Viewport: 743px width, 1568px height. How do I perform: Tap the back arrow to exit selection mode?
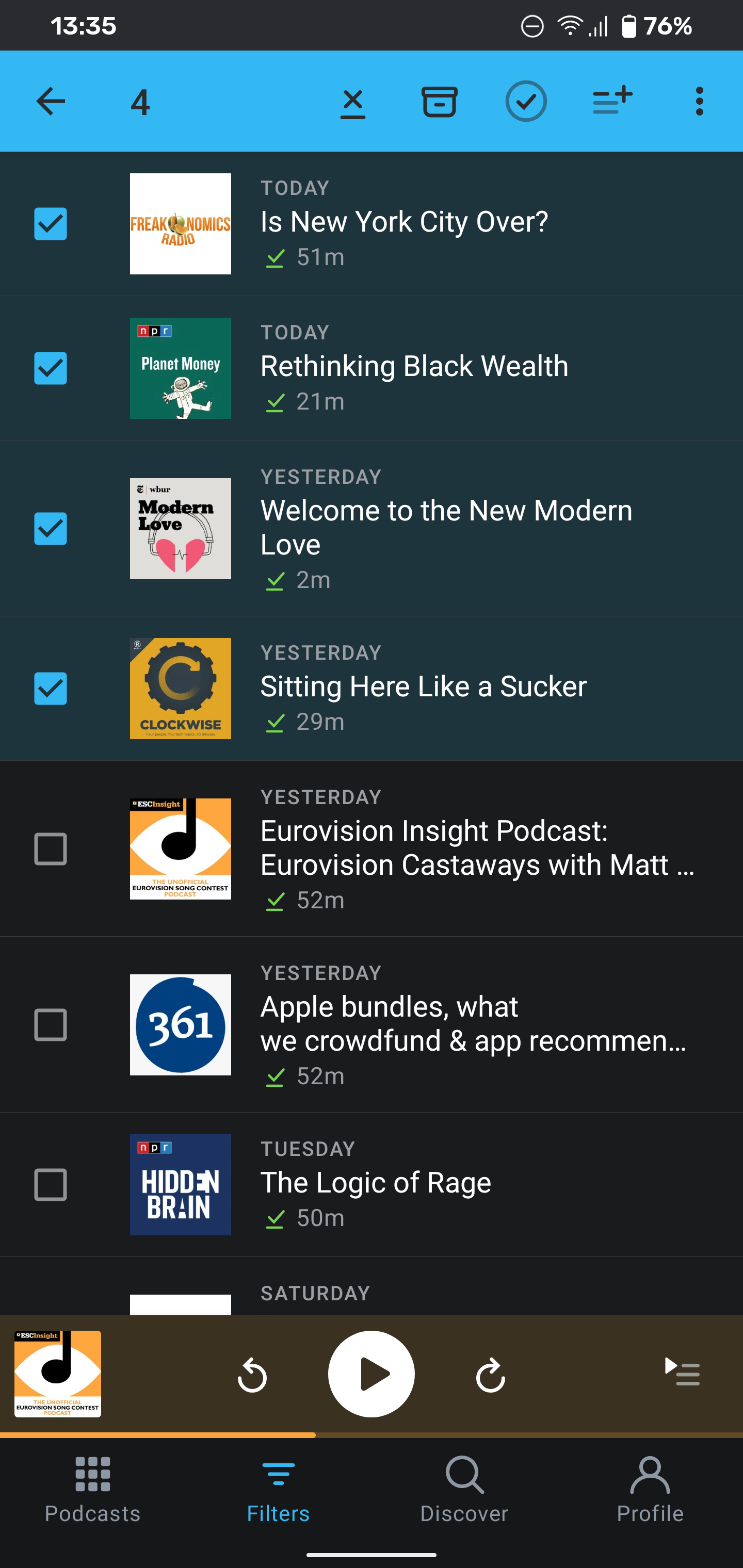[51, 101]
